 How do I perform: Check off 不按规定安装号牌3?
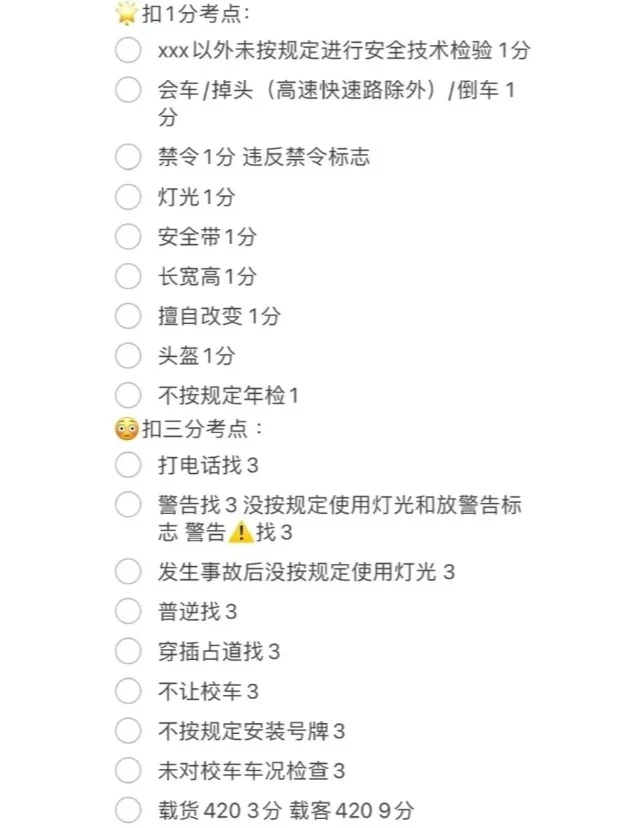pos(128,731)
